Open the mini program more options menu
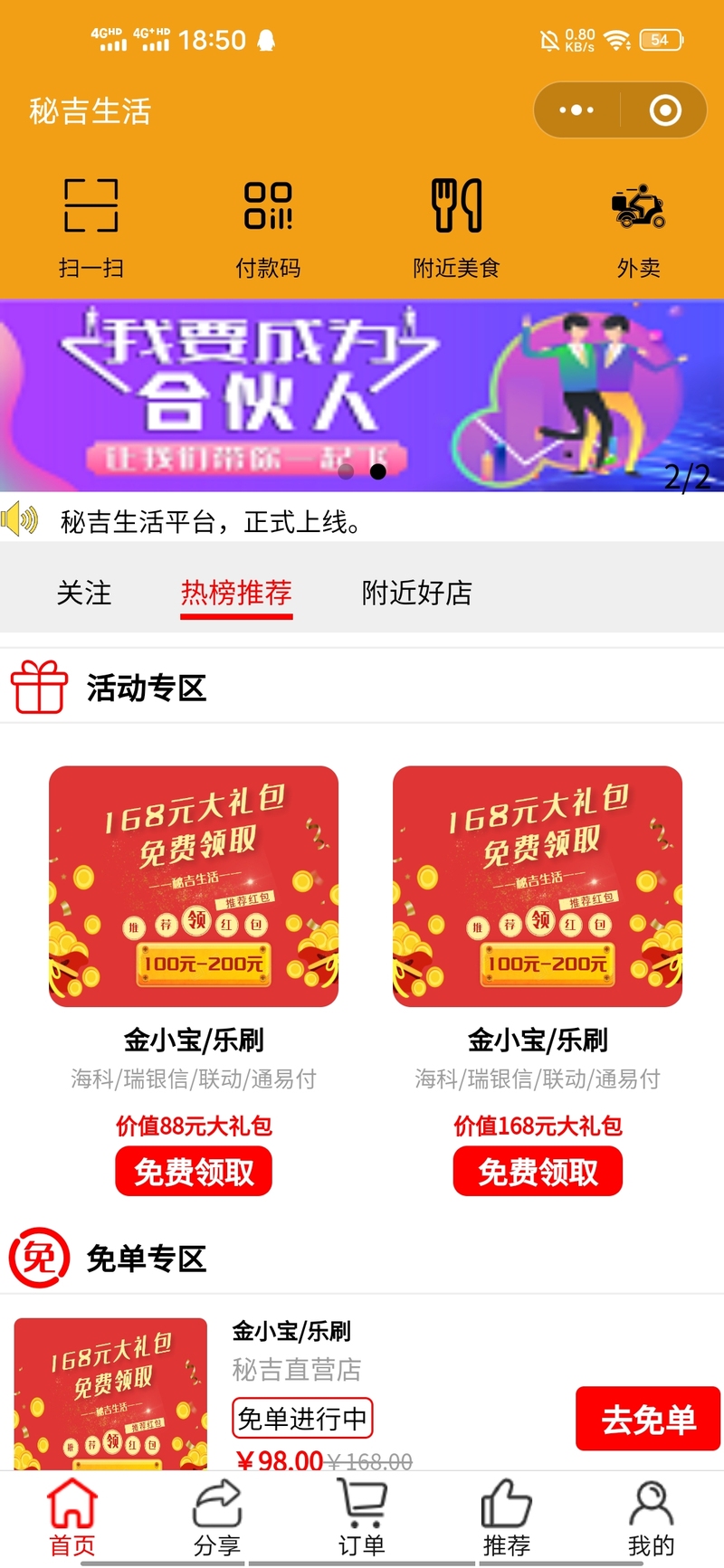 tap(576, 110)
